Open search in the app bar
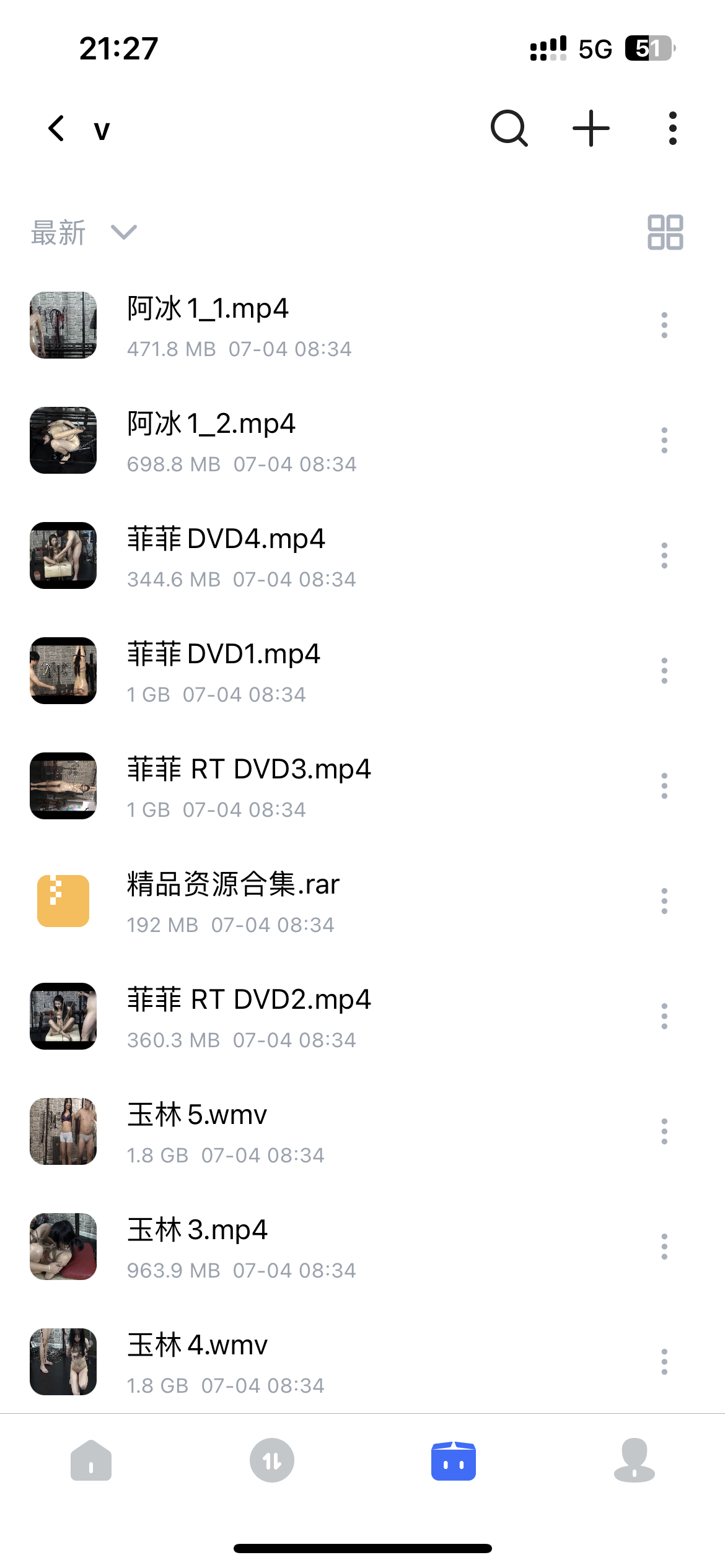 pyautogui.click(x=509, y=129)
